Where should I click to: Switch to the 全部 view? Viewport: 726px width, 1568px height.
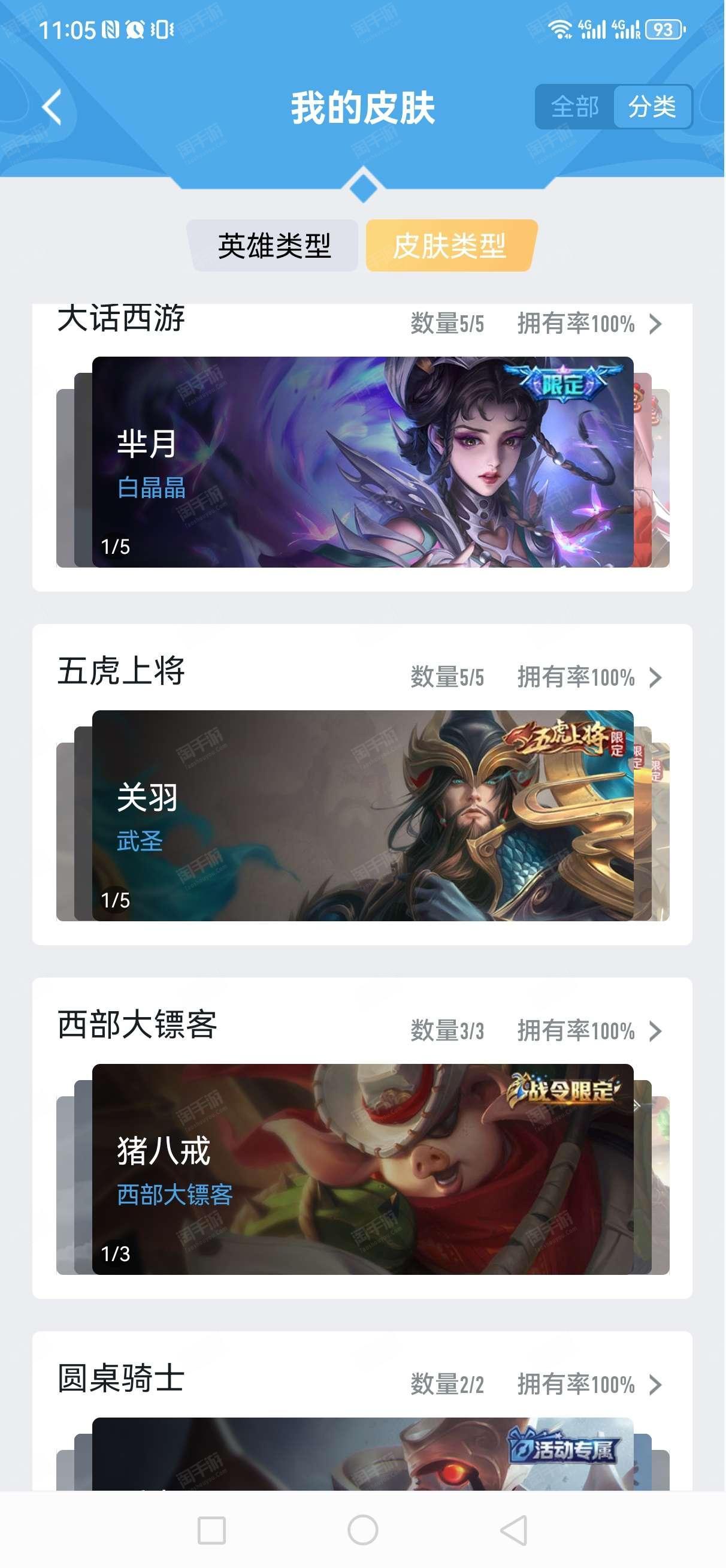(x=574, y=107)
